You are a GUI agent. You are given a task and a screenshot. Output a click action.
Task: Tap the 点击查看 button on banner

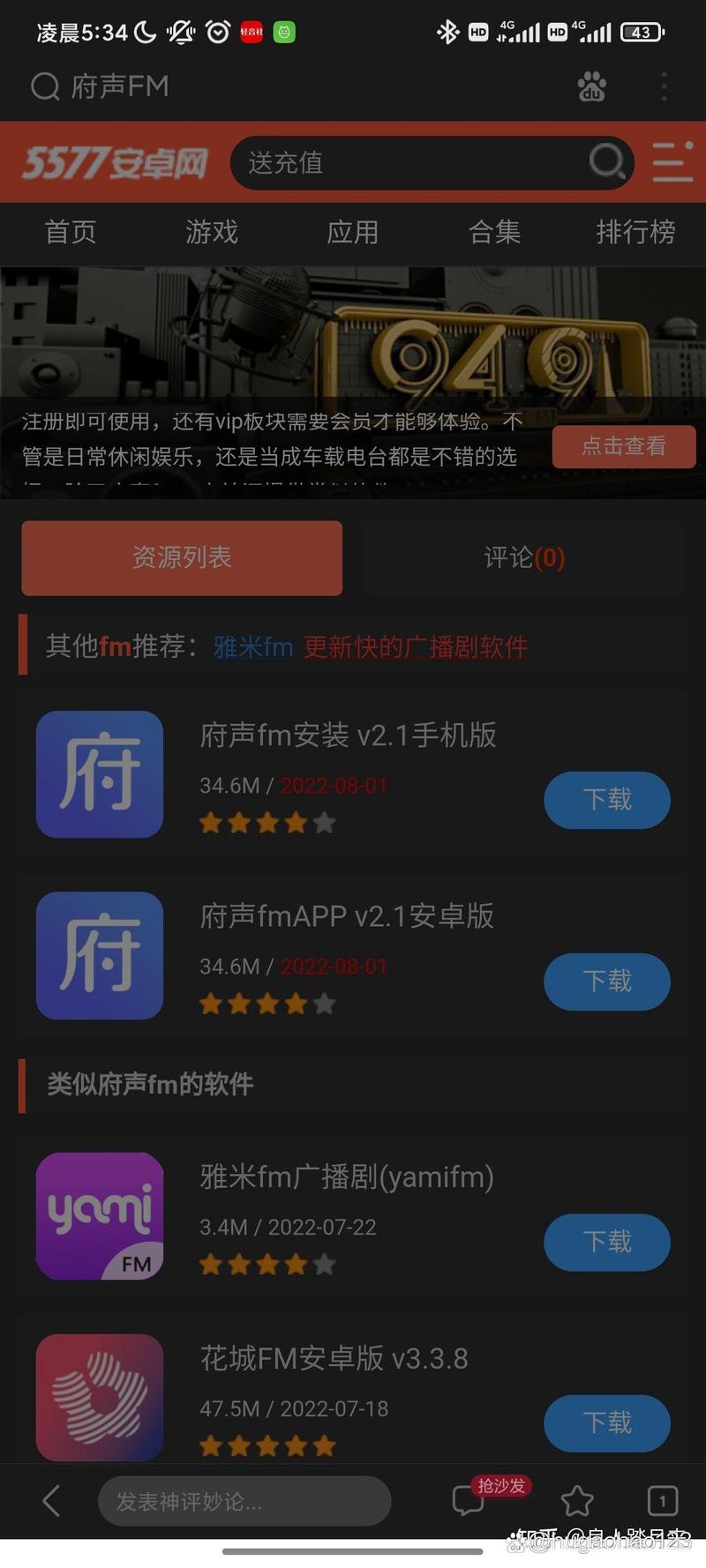tap(624, 445)
